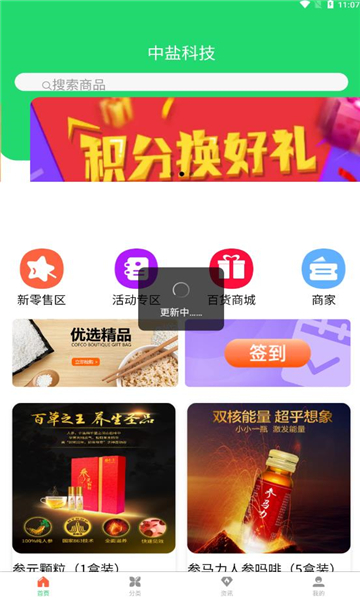Open 百货商城
Screen dimensions: 360x600
231,277
